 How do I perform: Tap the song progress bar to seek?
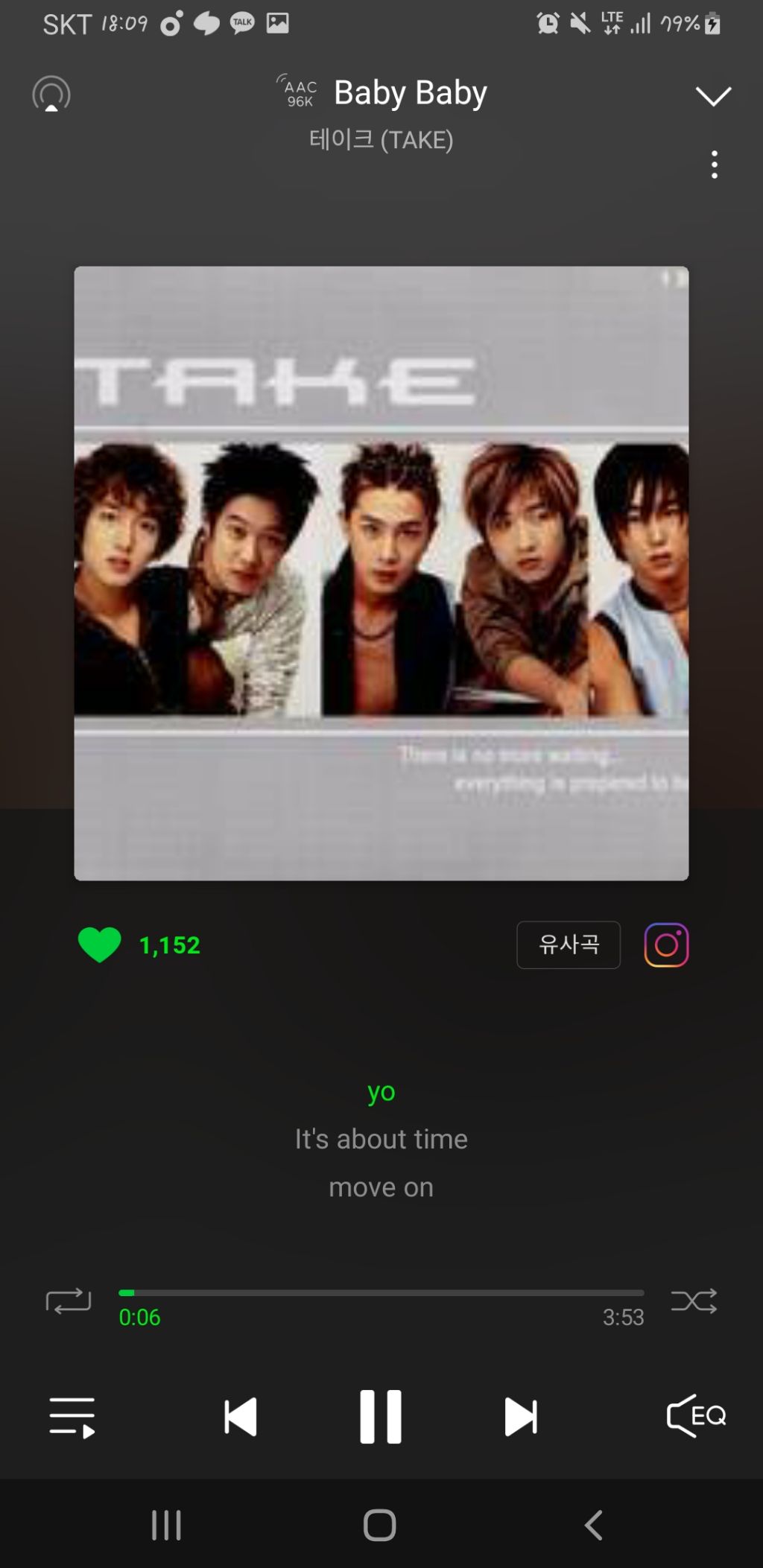tap(381, 1292)
